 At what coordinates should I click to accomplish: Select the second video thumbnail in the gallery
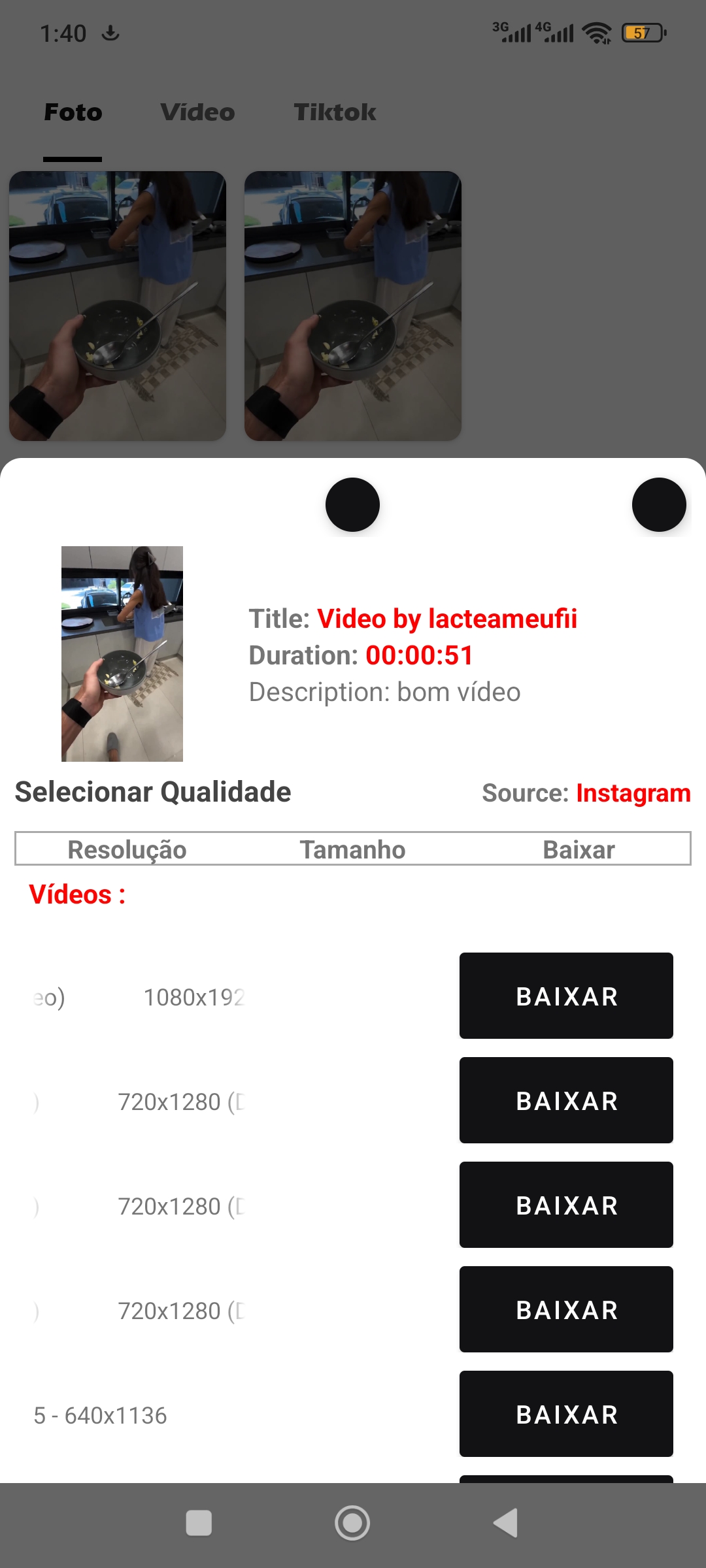[x=352, y=304]
